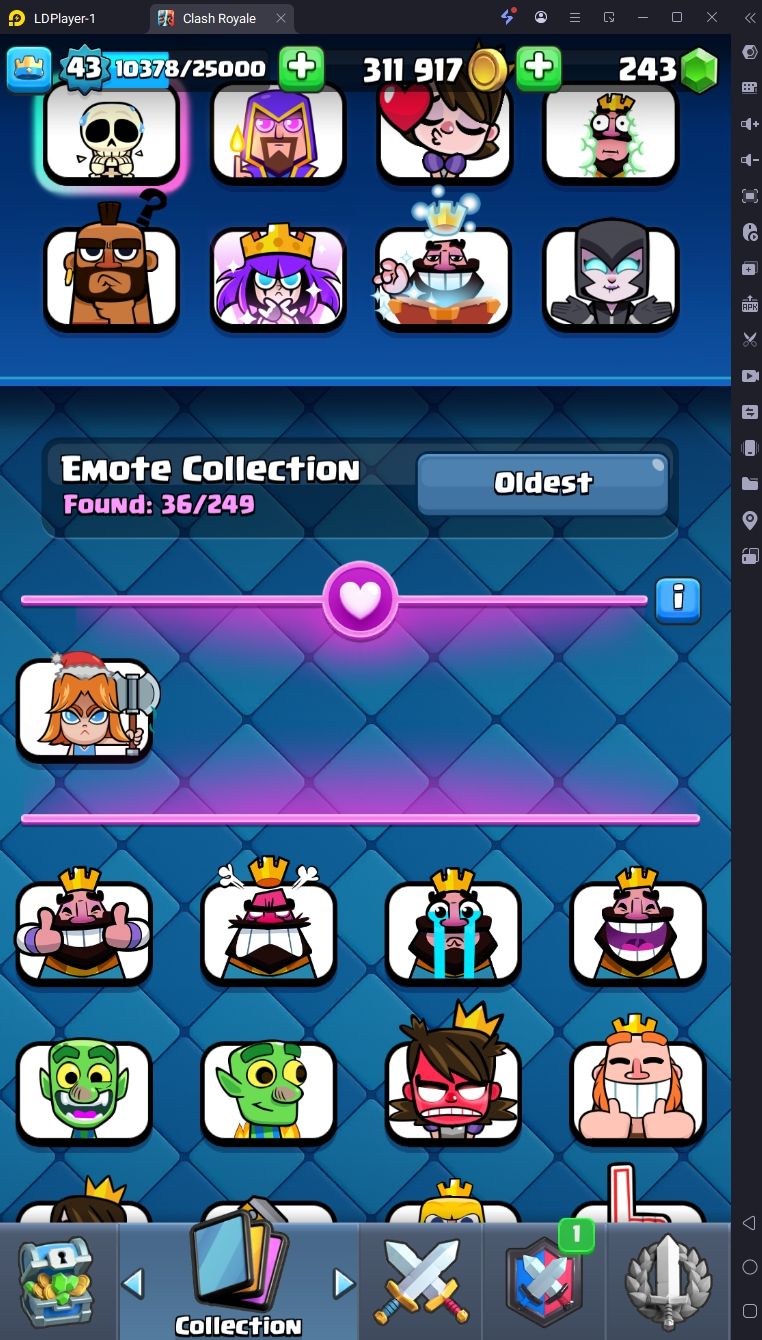Viewport: 762px width, 1340px height.
Task: Select the angry red-faced Princess emote
Action: pyautogui.click(x=453, y=1092)
